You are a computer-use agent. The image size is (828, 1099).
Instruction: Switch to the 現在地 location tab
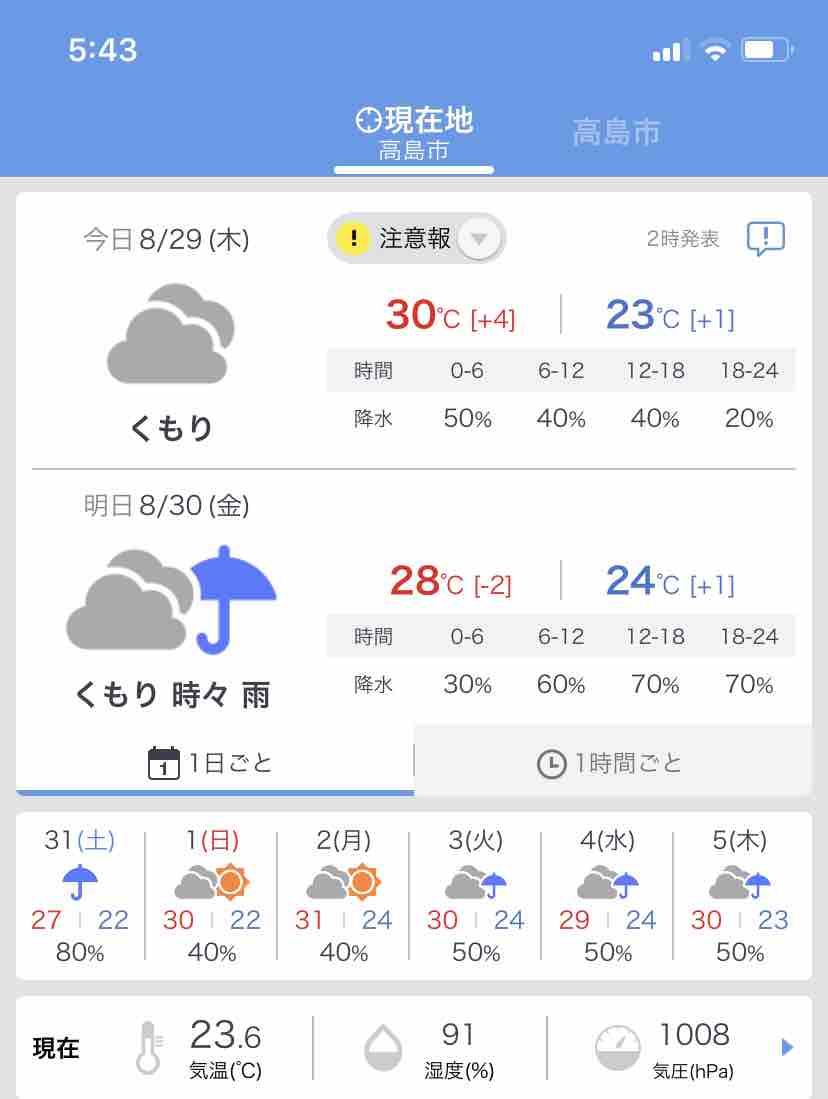pos(414,134)
